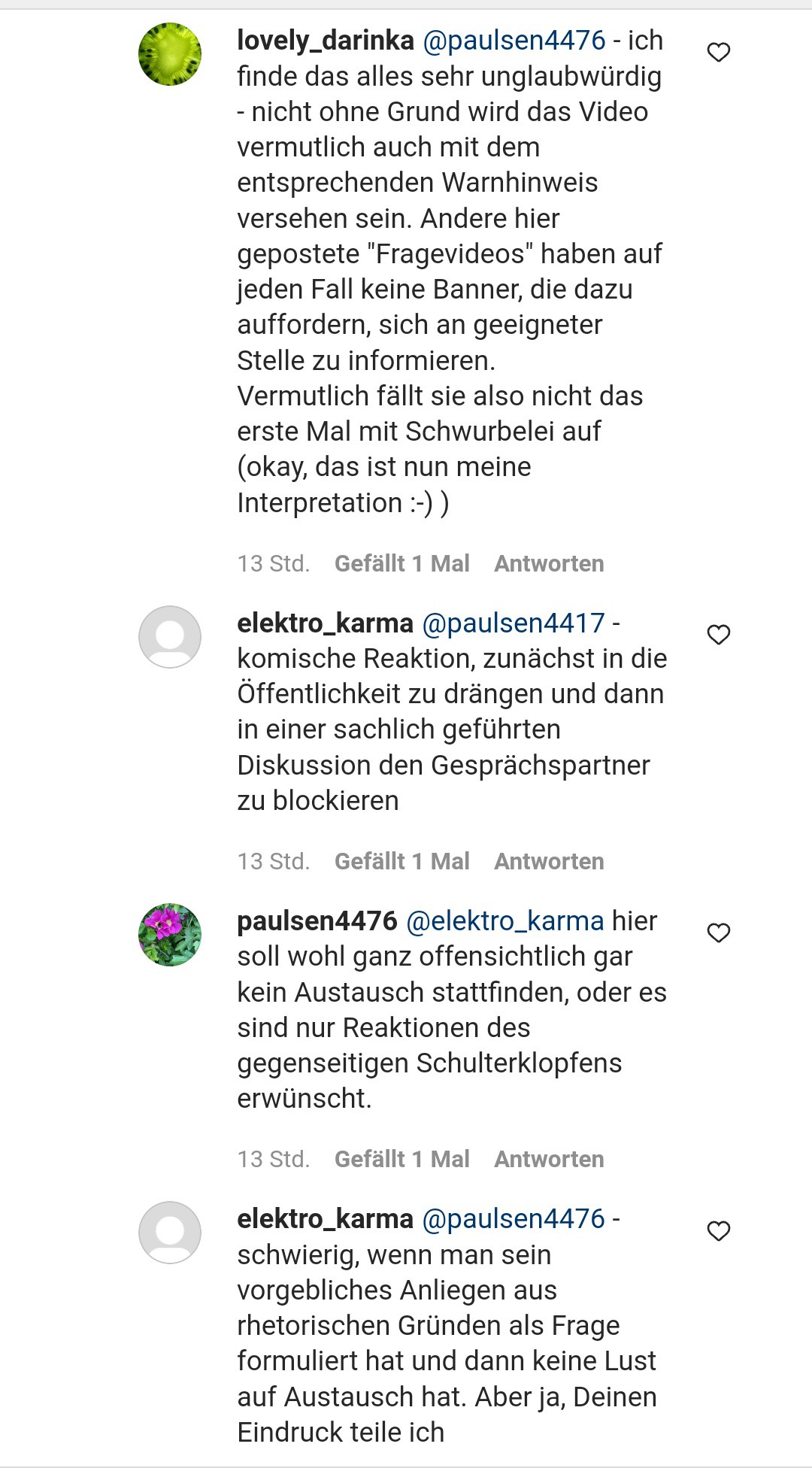This screenshot has height=1468, width=812.
Task: Open the @elektro_karma mention in paulsen4476's comment
Action: pyautogui.click(x=505, y=921)
